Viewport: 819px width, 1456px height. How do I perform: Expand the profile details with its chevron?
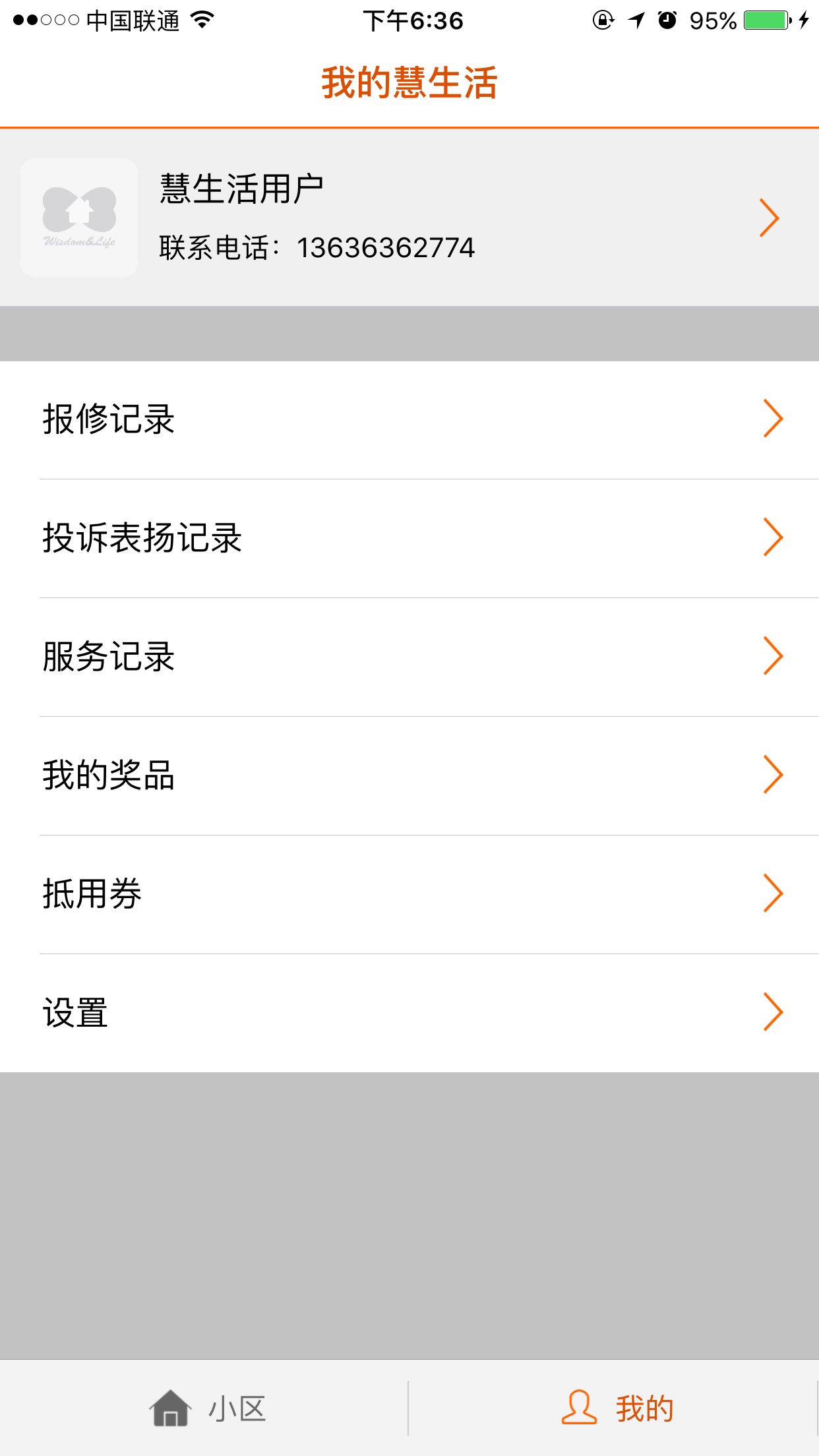[x=770, y=216]
